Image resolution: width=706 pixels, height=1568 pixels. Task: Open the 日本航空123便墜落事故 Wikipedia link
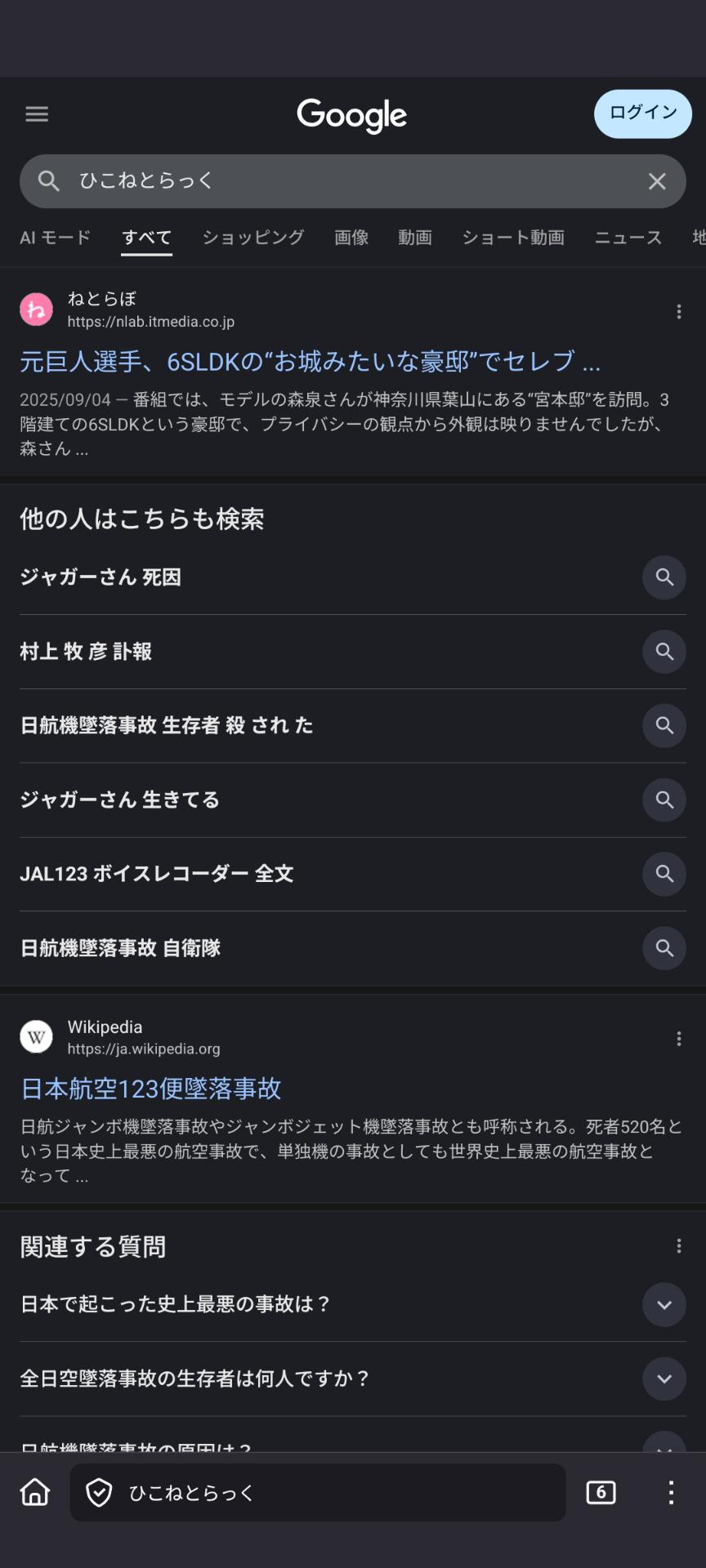151,1088
